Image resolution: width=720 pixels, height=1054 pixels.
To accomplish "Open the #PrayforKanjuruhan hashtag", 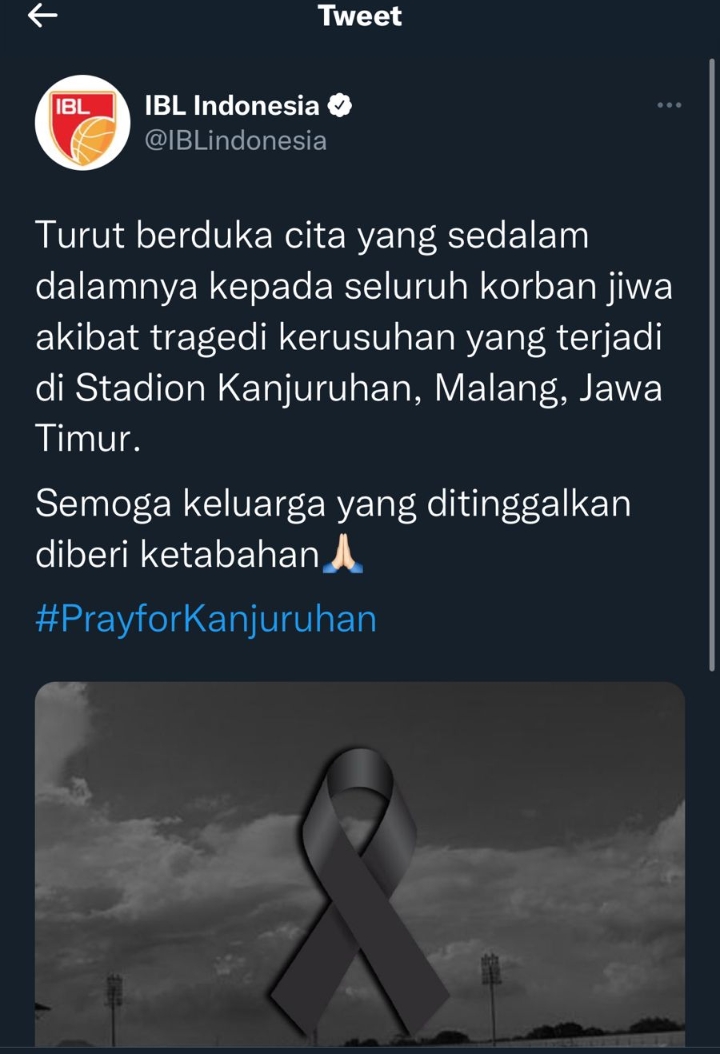I will [x=206, y=619].
